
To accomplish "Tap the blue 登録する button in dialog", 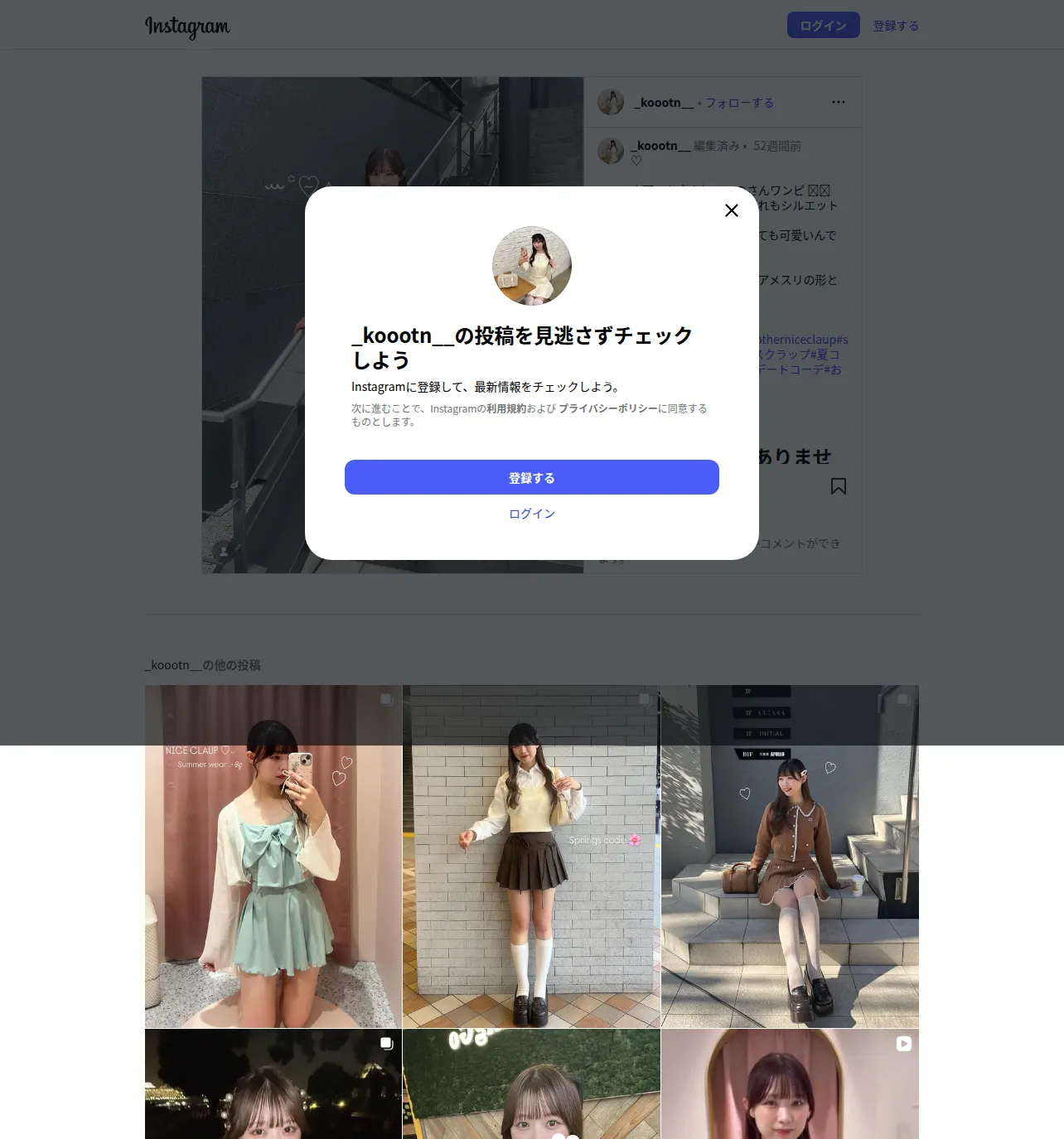I will (532, 477).
